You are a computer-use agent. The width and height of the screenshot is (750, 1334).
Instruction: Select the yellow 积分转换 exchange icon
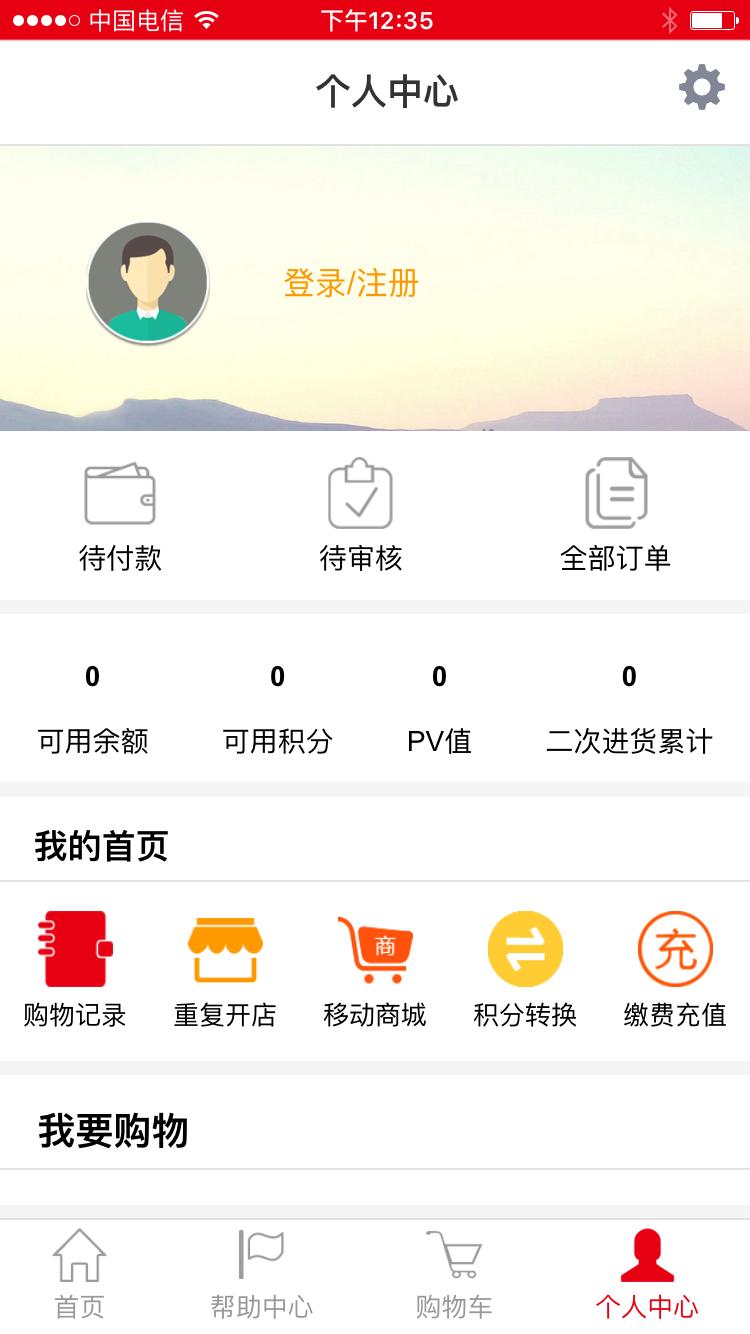(524, 948)
